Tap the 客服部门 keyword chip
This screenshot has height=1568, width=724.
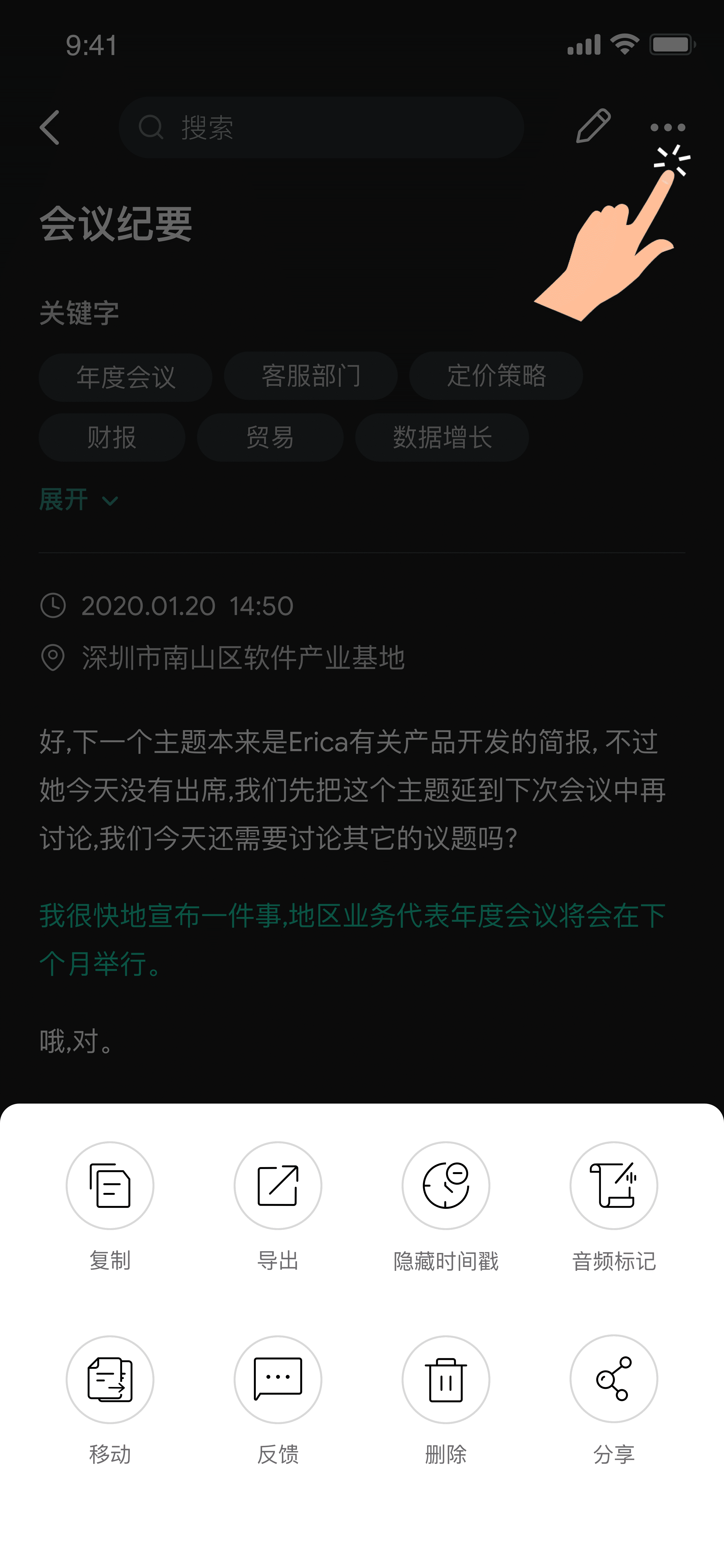tap(311, 376)
